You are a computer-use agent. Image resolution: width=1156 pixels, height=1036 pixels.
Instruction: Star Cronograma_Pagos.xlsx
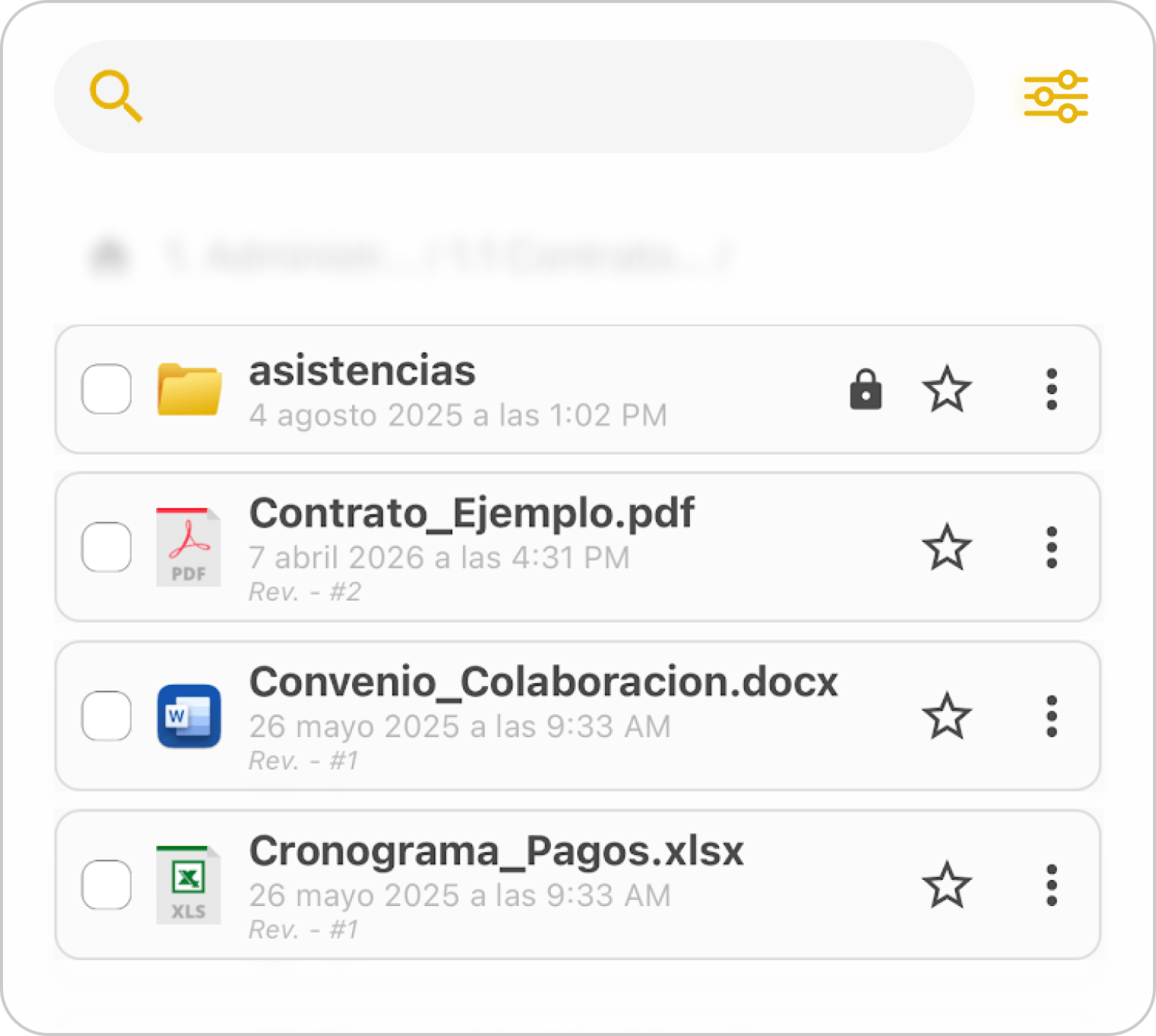click(947, 884)
